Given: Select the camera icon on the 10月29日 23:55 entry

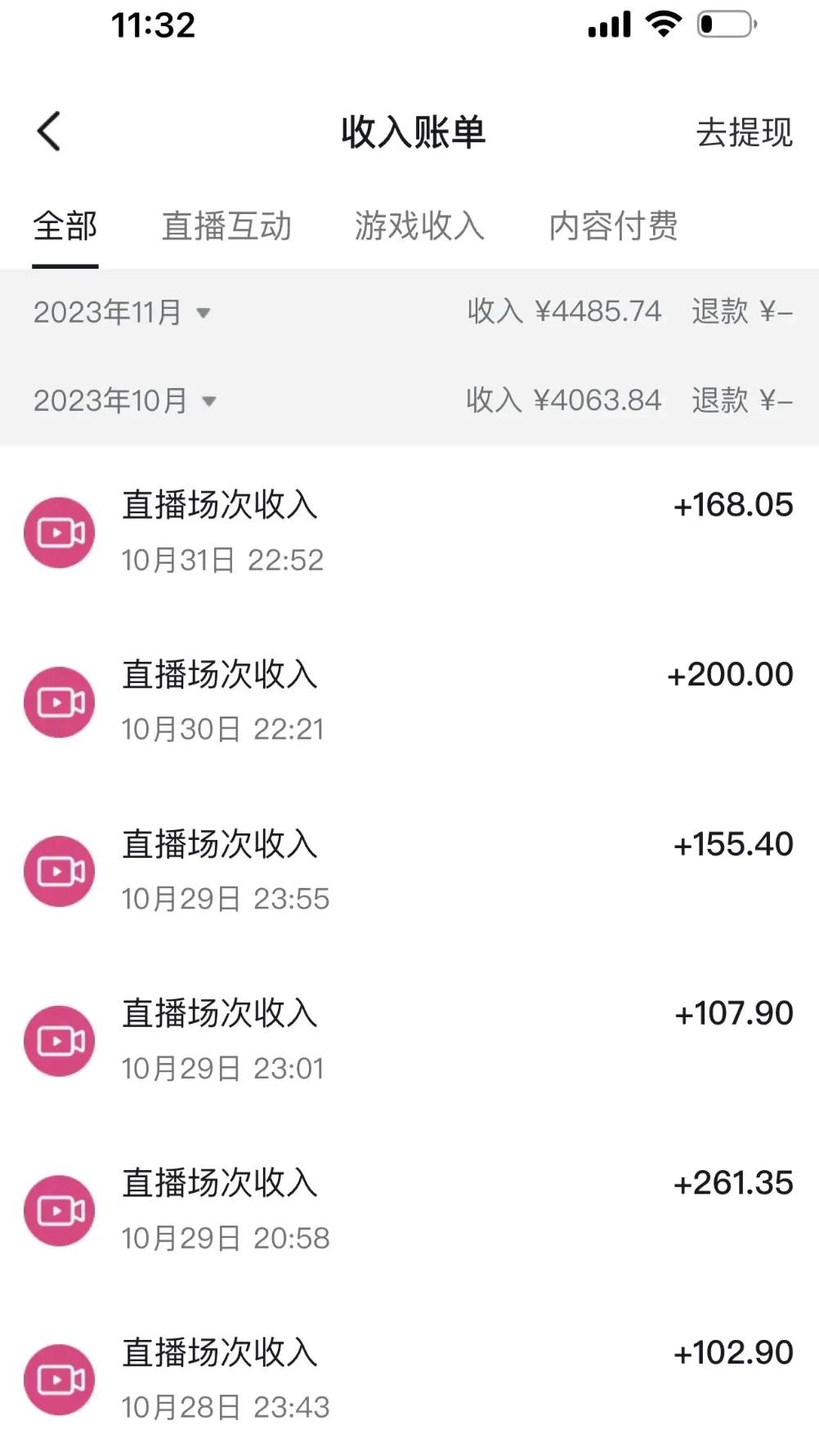Looking at the screenshot, I should [x=58, y=870].
